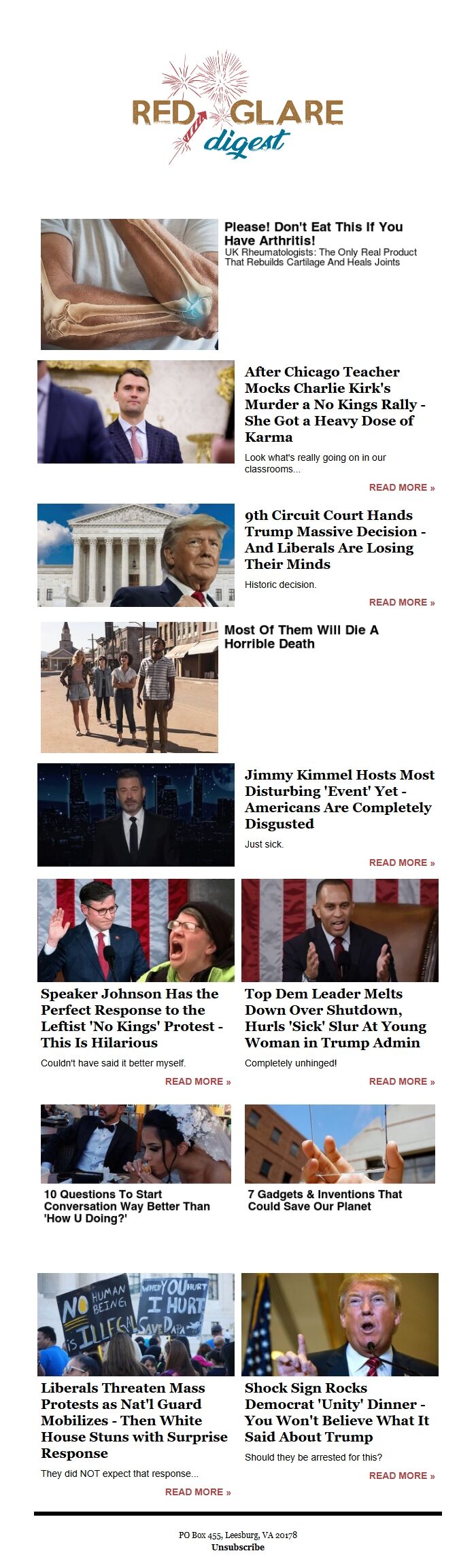This screenshot has height=1568, width=476.
Task: Read more on Top Dem Leader meltdown
Action: (401, 1081)
